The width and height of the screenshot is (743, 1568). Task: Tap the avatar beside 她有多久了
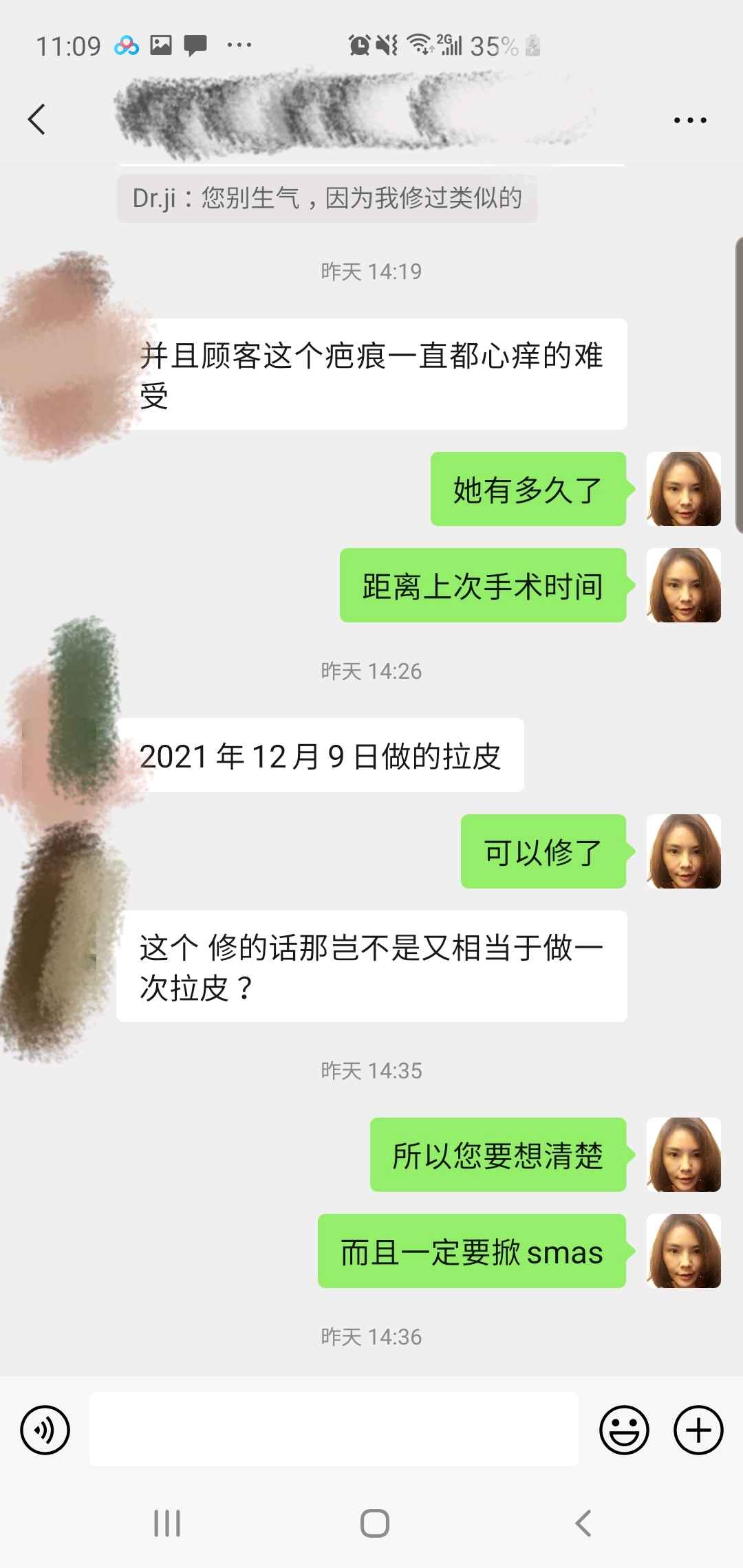tap(684, 489)
